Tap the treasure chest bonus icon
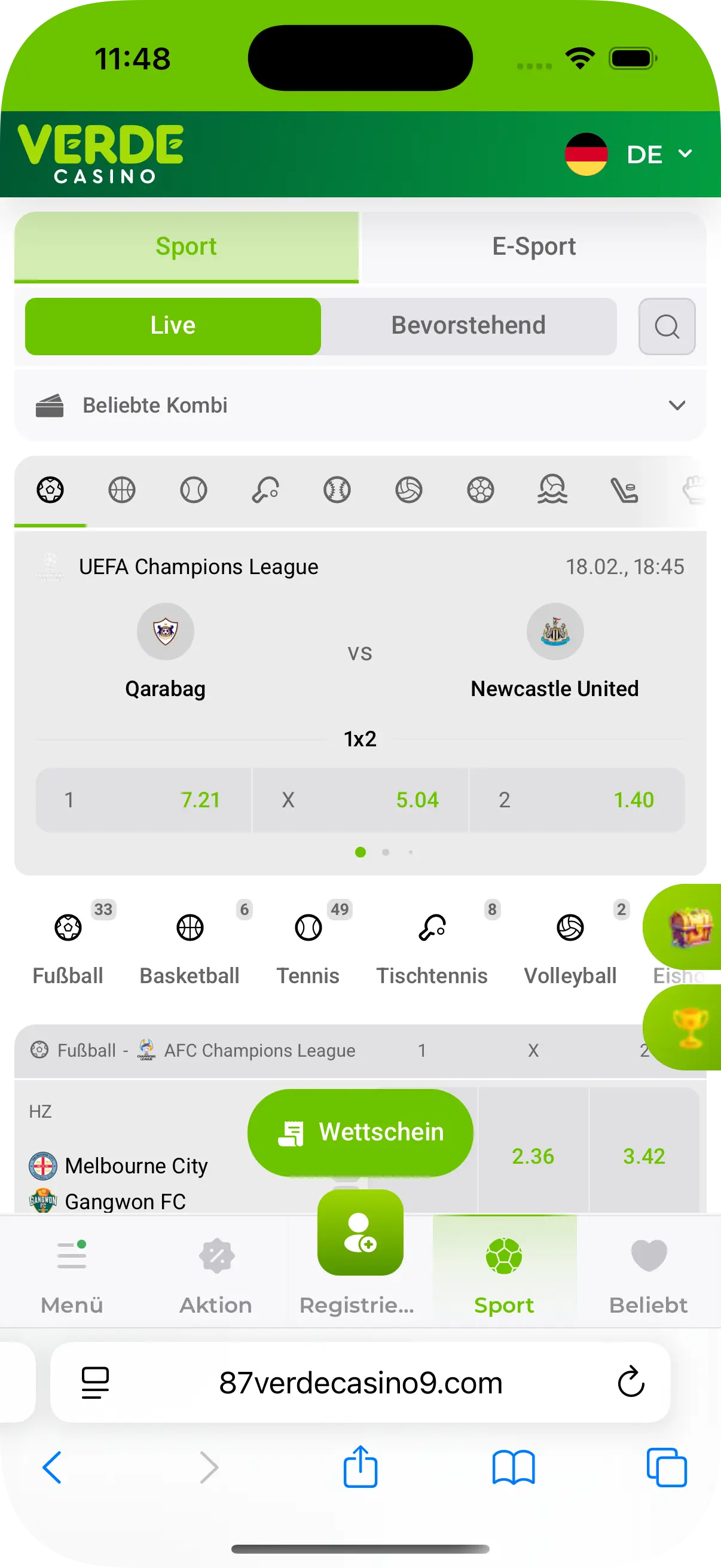Viewport: 721px width, 1568px height. click(x=691, y=928)
